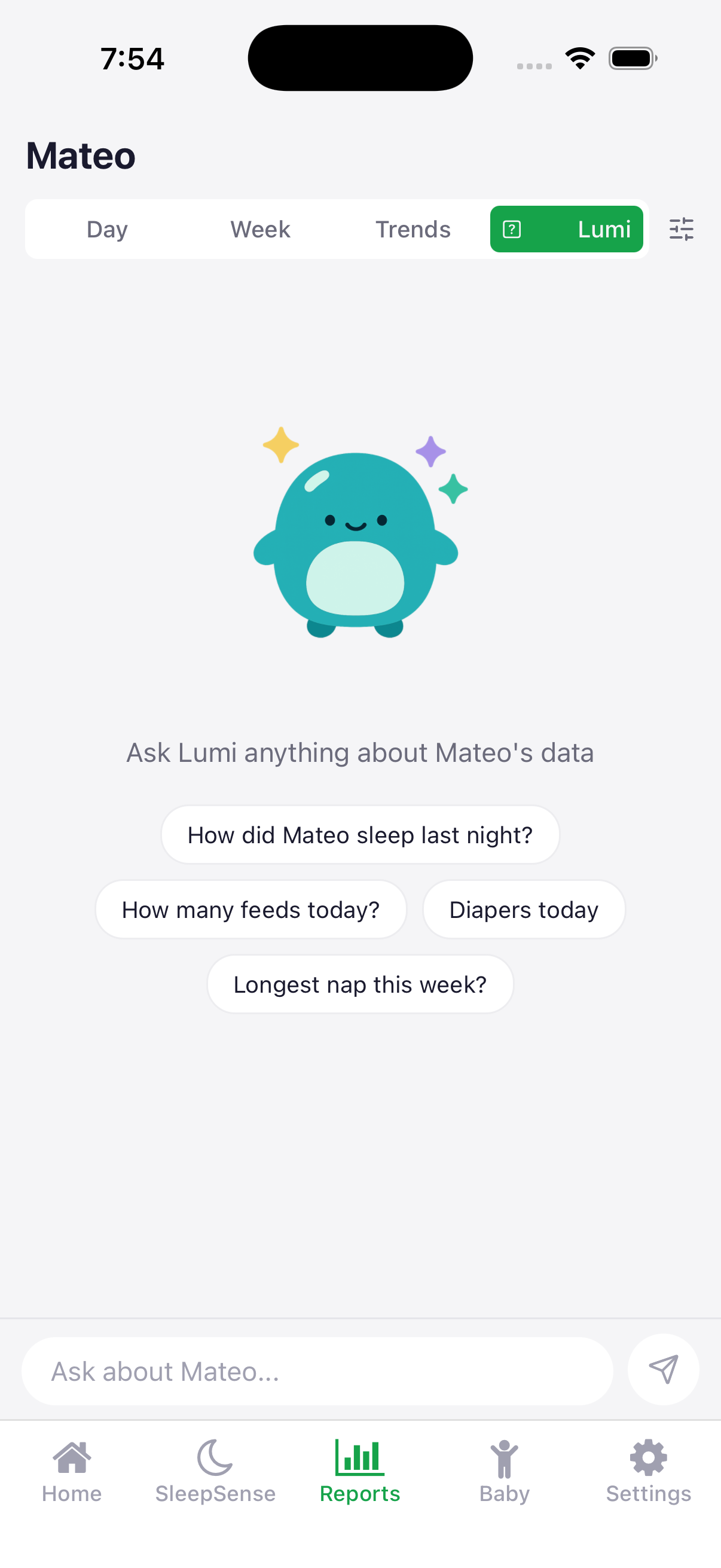Ask 'How did Mateo sleep last night?'
Viewport: 721px width, 1568px height.
pyautogui.click(x=360, y=834)
